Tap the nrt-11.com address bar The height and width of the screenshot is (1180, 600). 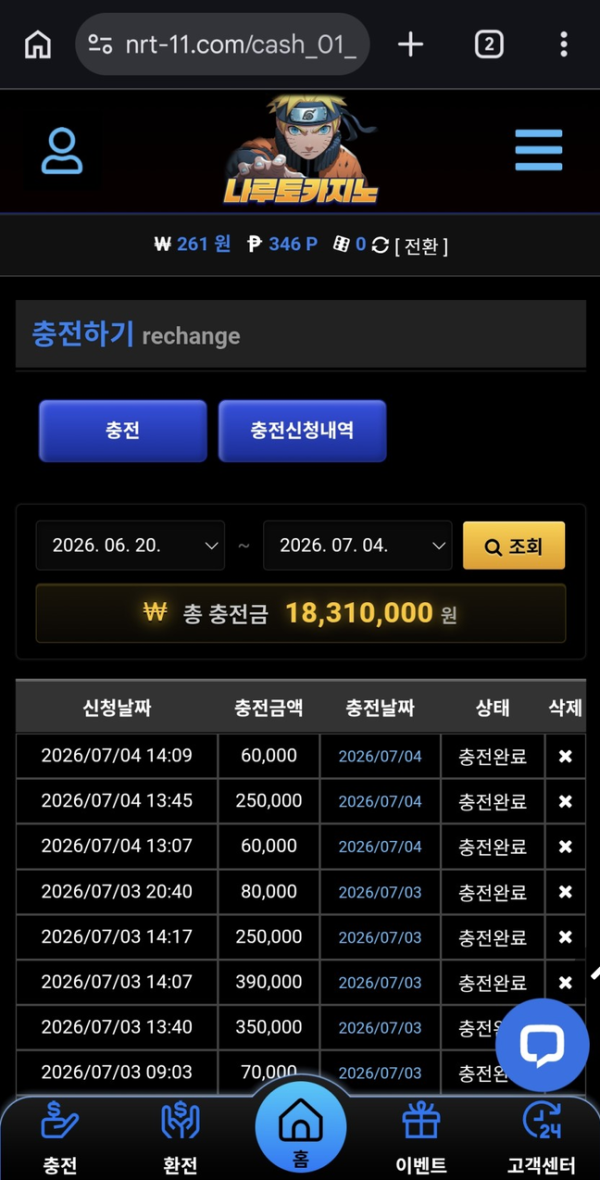(x=223, y=44)
